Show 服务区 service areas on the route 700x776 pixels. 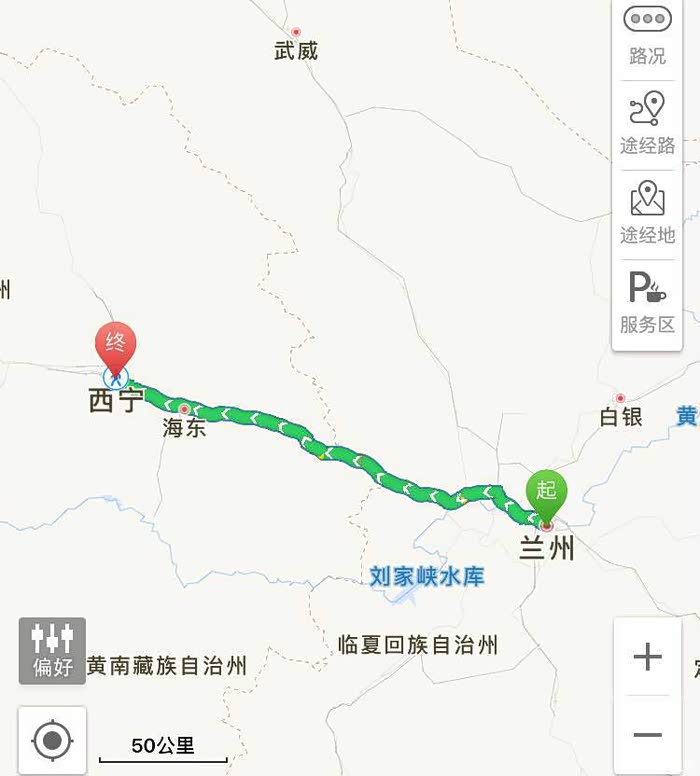pyautogui.click(x=647, y=303)
